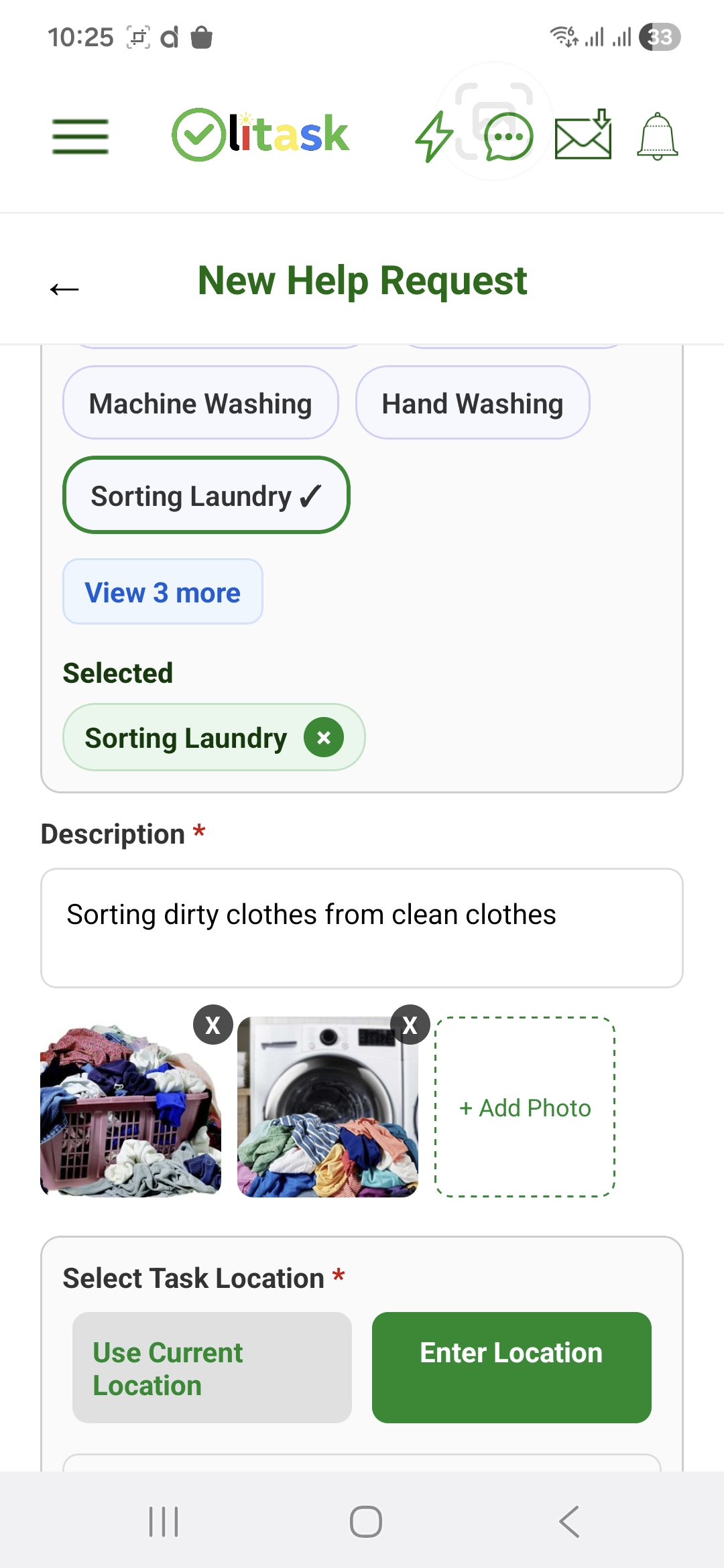Tap the lightning bolt quick action icon

[434, 137]
